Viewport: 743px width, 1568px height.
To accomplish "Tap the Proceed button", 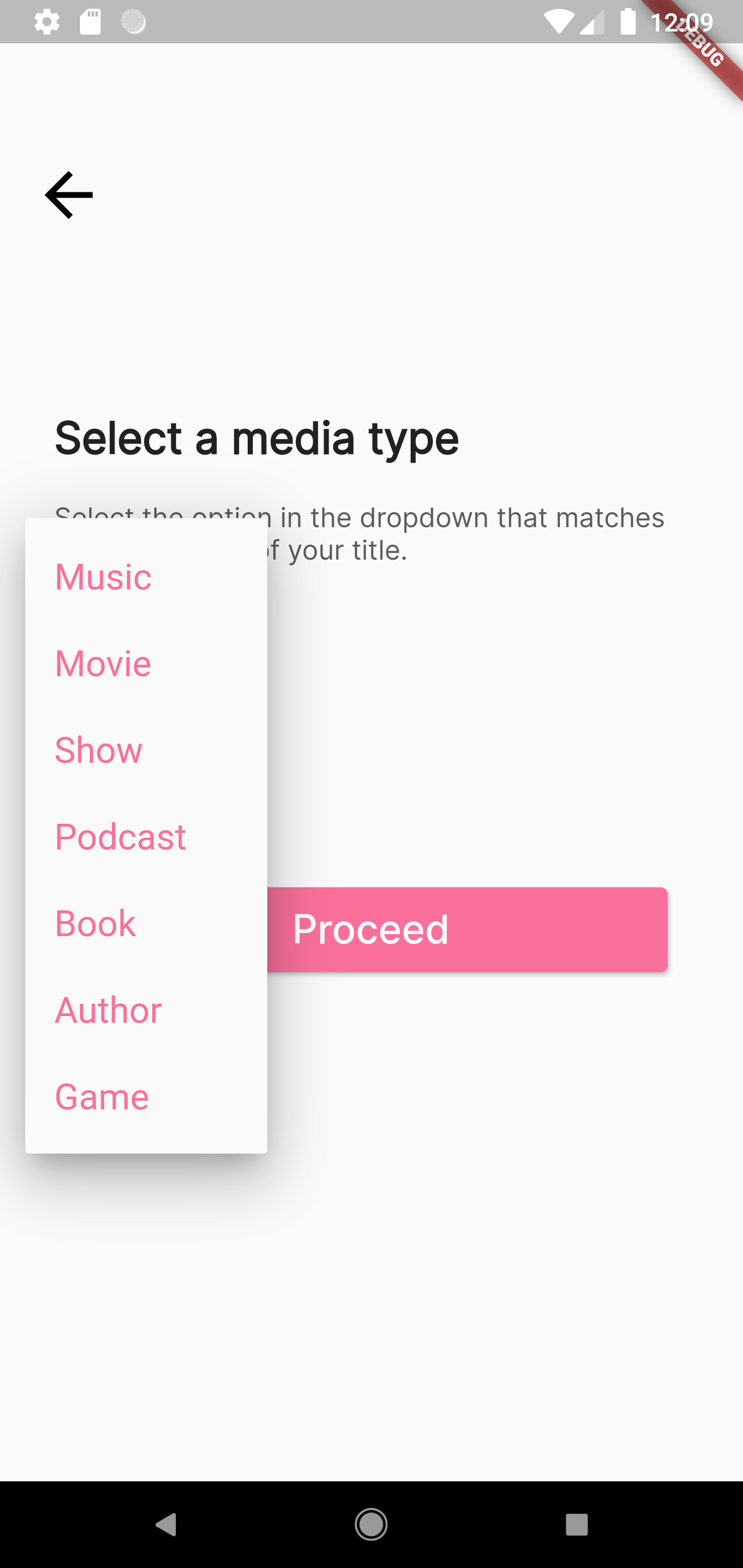I will (x=466, y=929).
